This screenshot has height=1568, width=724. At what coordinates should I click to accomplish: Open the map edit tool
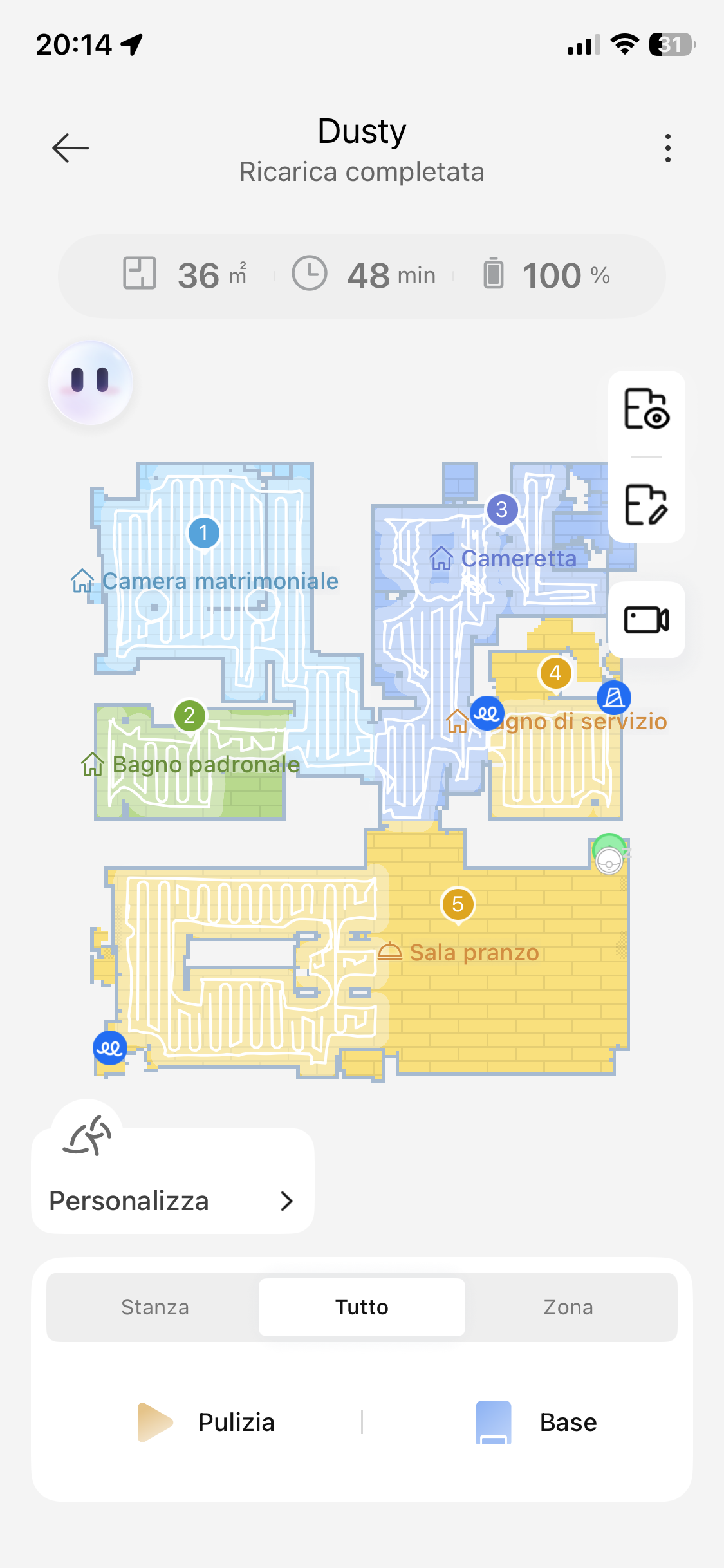tap(646, 505)
